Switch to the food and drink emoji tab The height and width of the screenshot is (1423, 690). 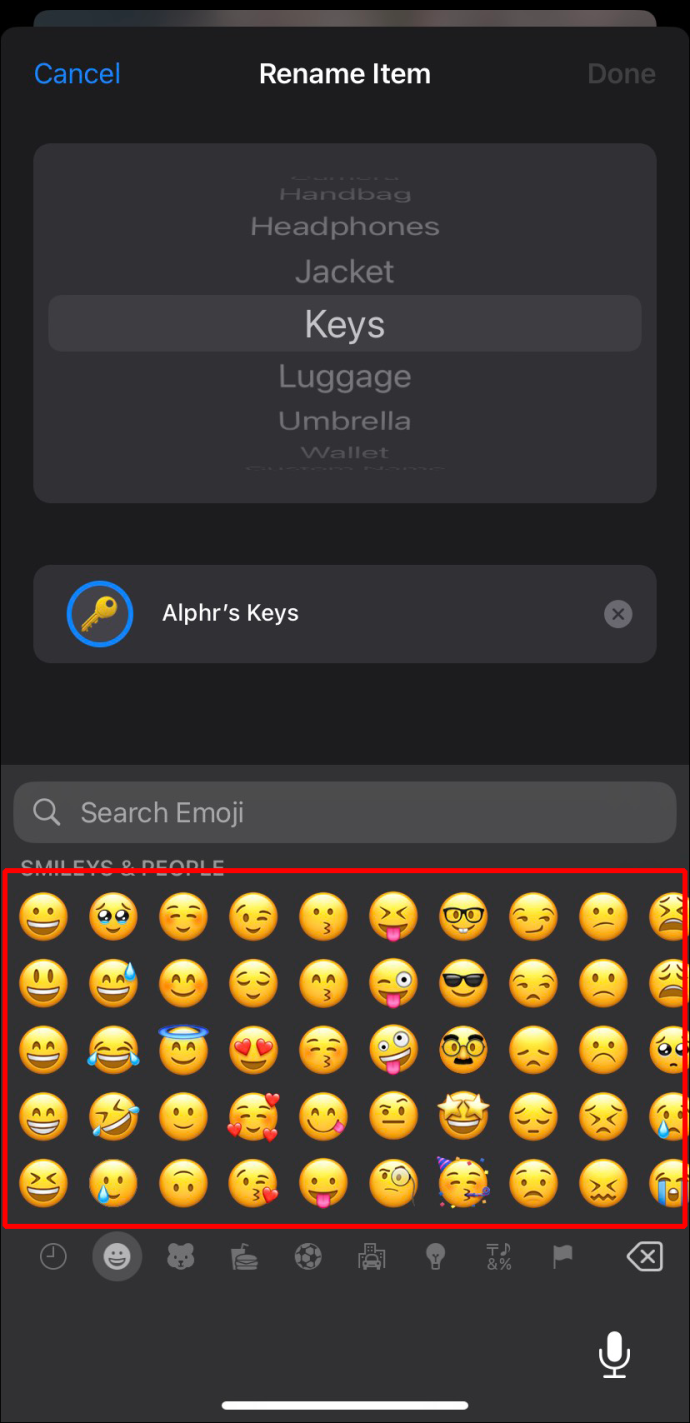pos(244,1256)
